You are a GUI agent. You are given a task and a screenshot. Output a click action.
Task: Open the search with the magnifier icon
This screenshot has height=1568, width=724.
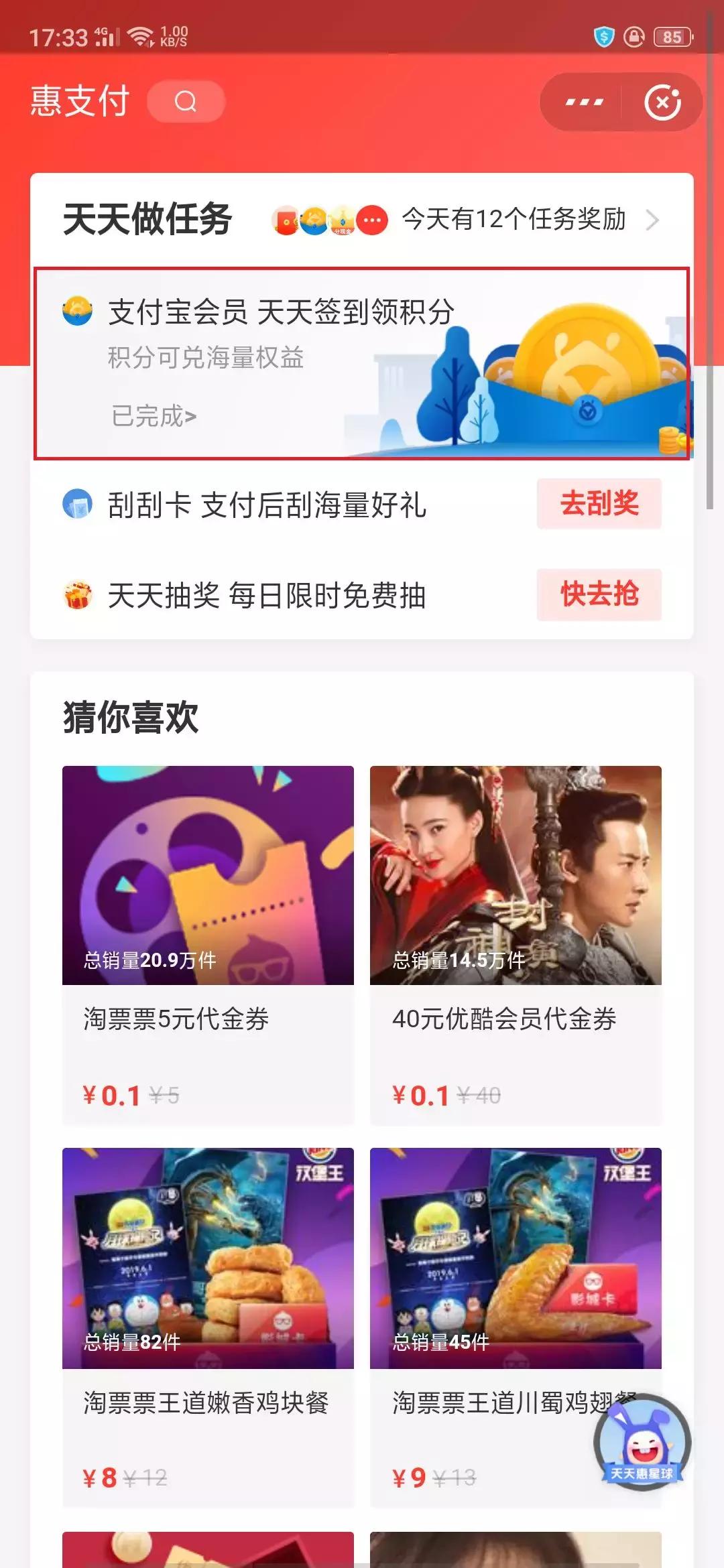186,101
